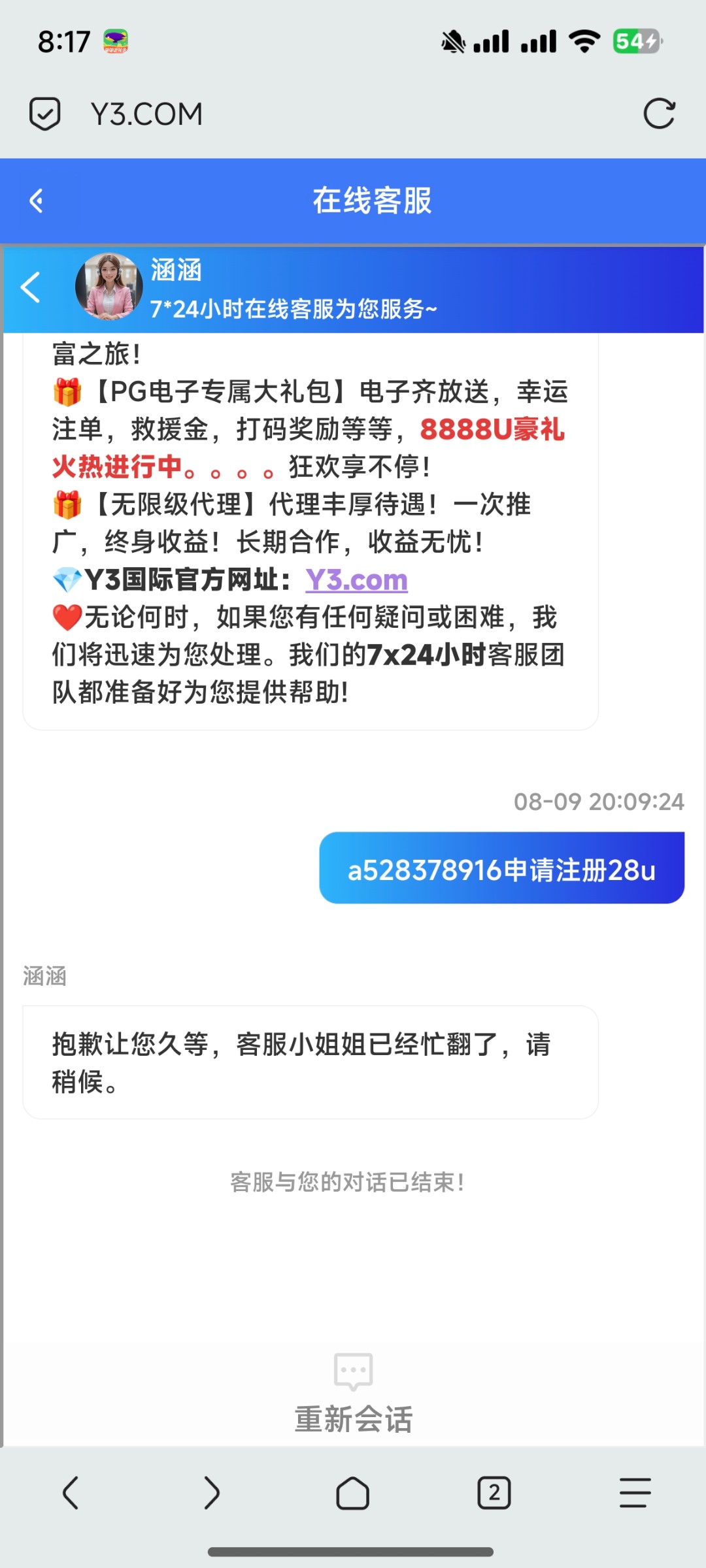Reload the page using the refresh icon

660,113
